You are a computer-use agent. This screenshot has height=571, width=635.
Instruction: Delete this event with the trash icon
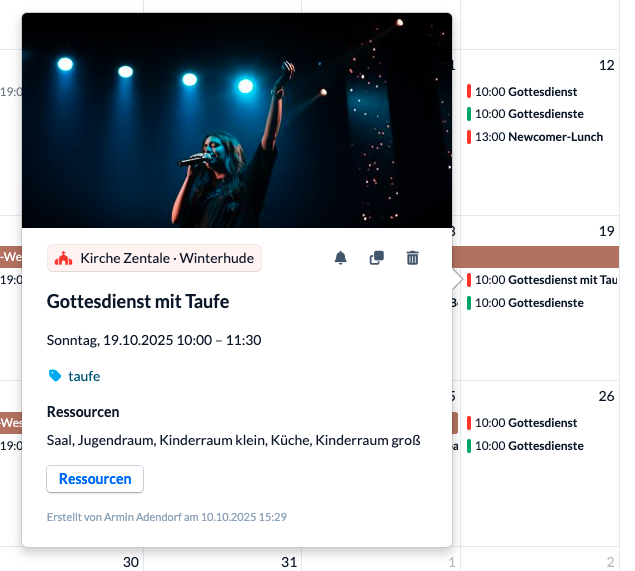(x=412, y=258)
